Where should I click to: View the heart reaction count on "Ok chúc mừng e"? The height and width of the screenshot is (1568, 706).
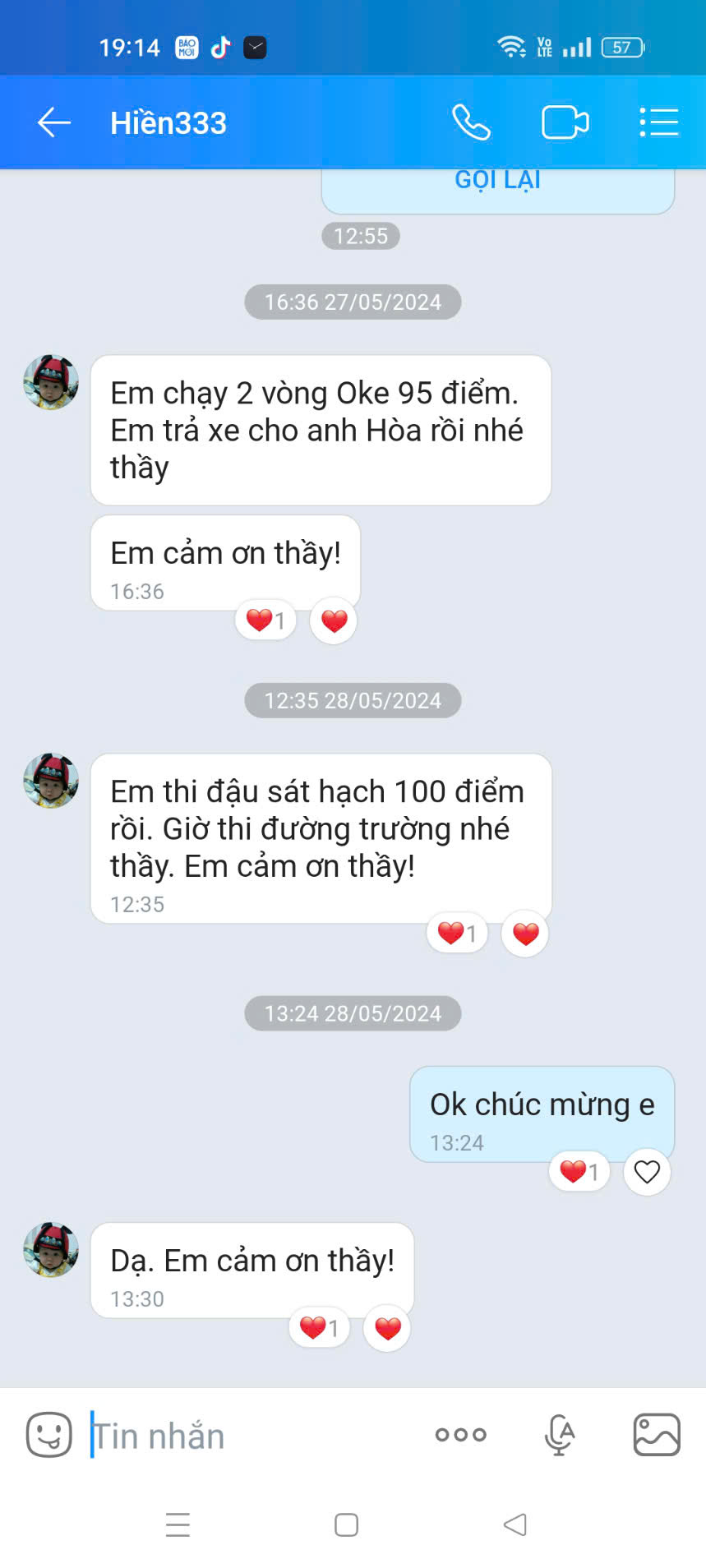coord(579,1172)
